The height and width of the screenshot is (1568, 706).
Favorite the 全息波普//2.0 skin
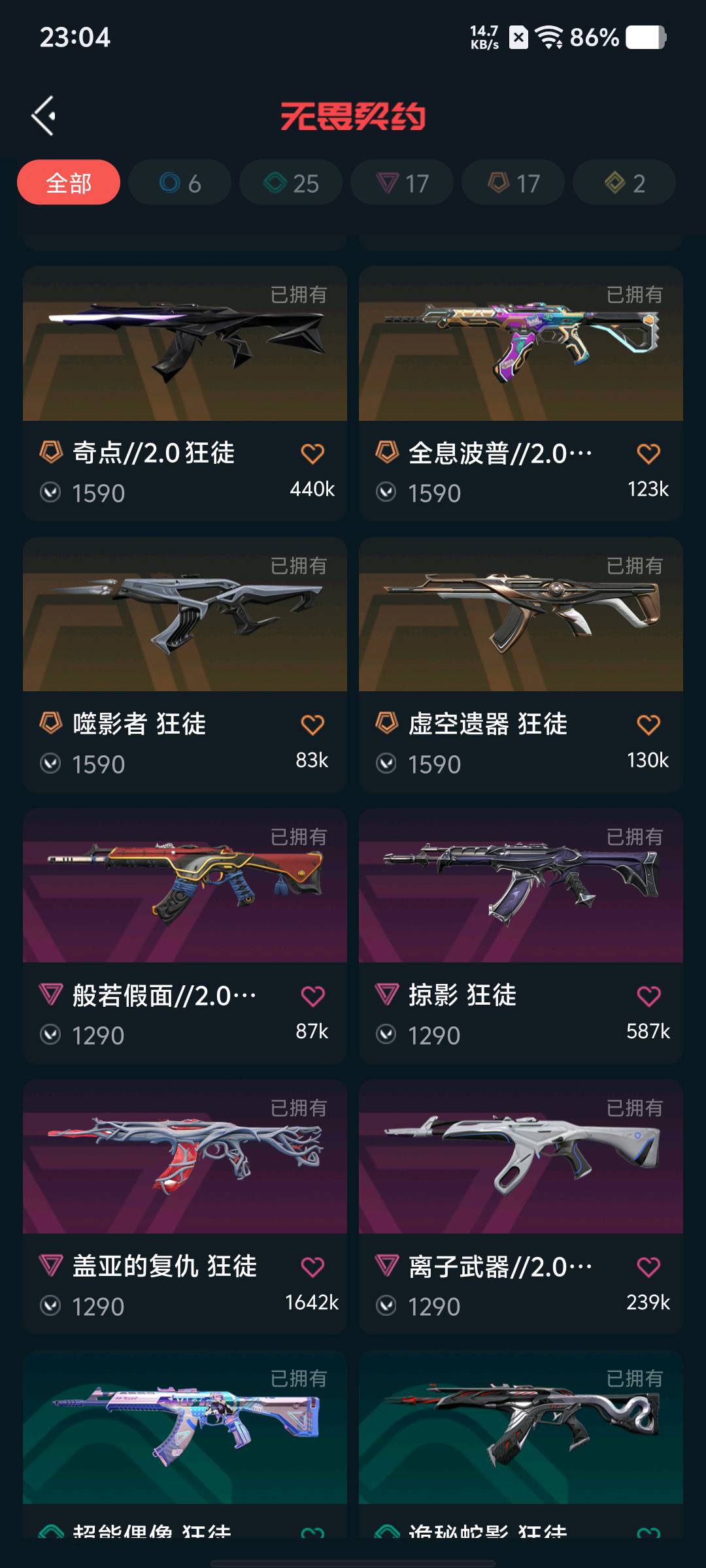(648, 453)
